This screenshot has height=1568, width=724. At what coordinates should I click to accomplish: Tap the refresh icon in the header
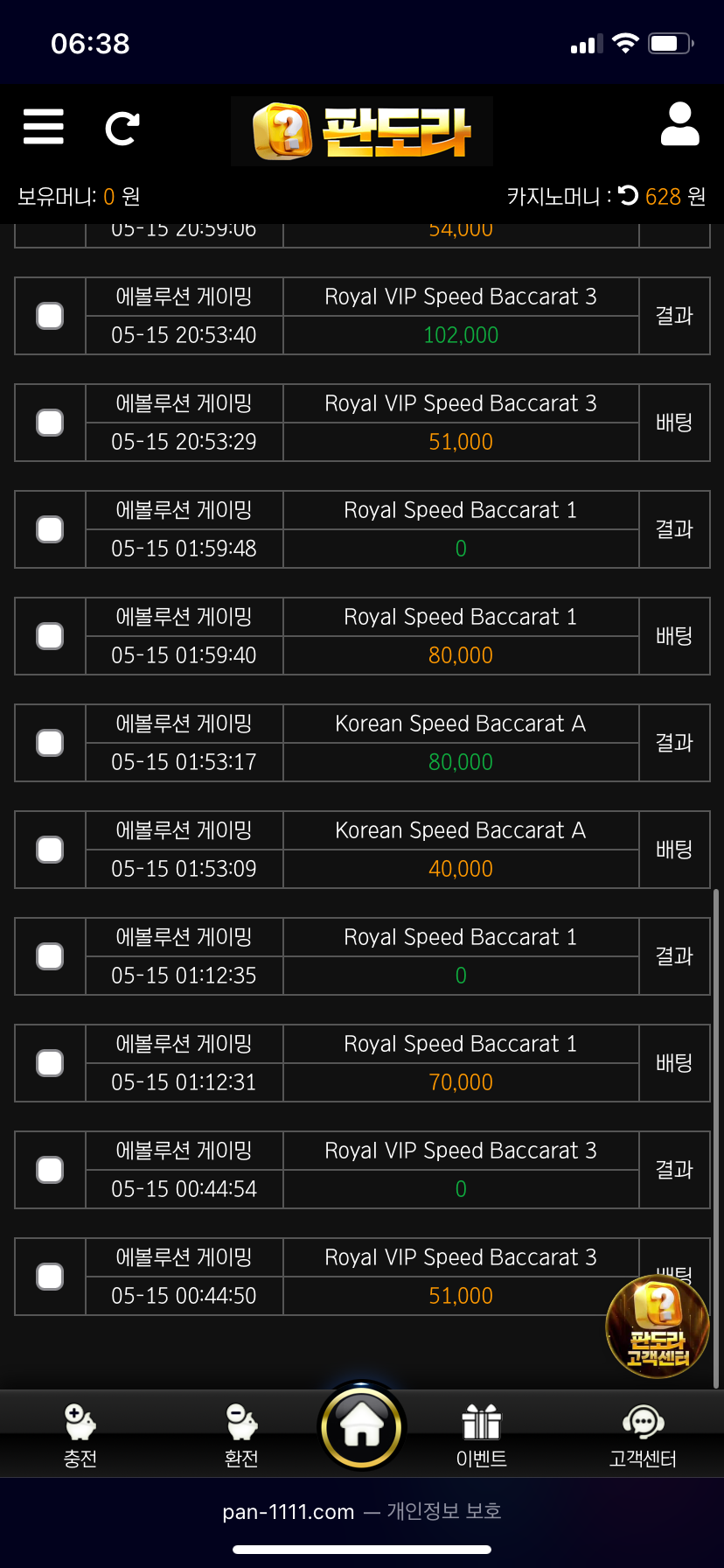122,129
